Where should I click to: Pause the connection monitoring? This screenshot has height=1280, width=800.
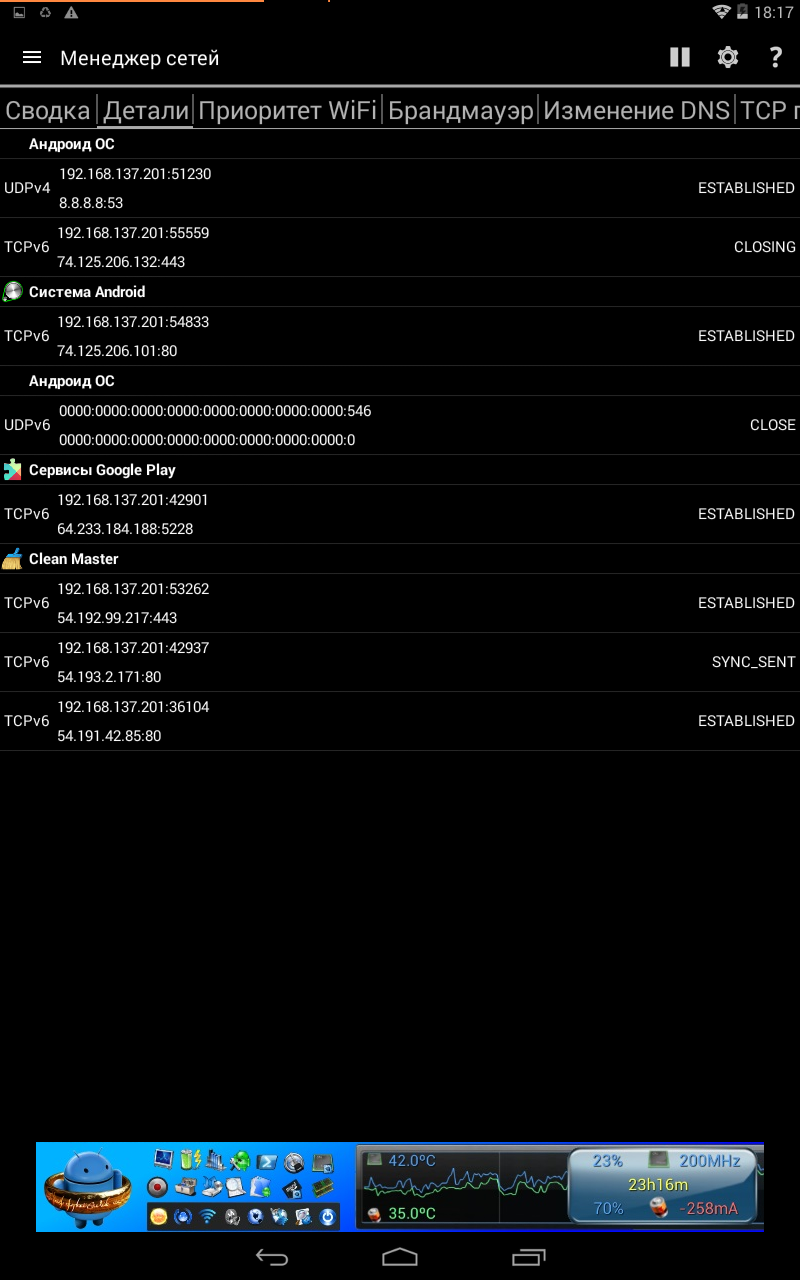point(680,58)
